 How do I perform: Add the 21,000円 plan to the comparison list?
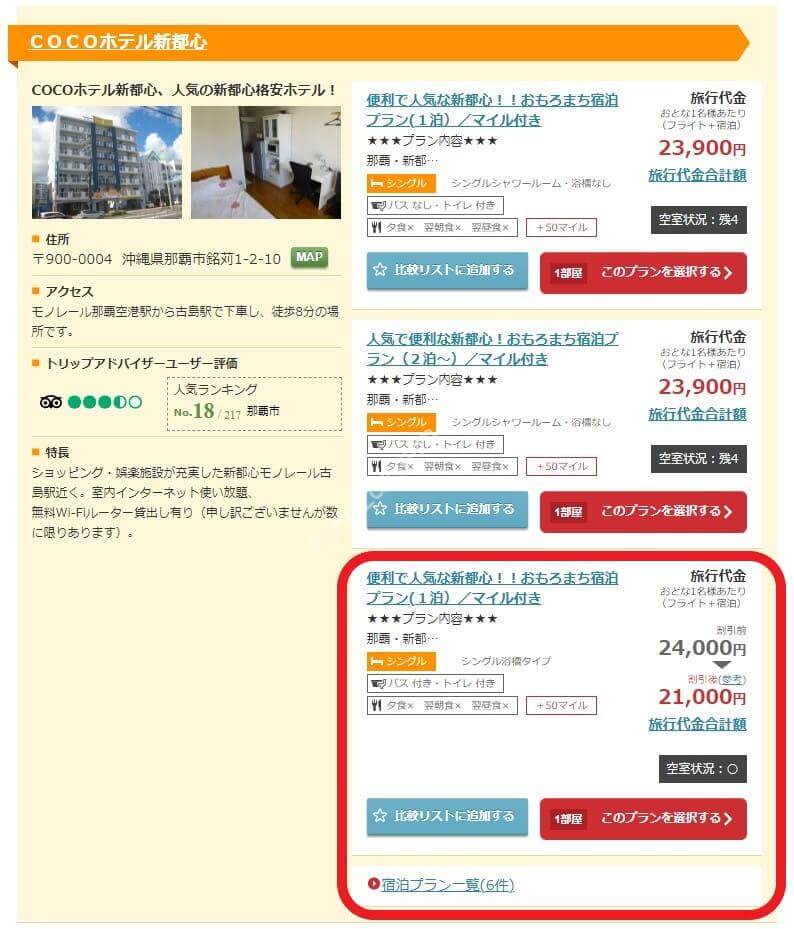(447, 816)
